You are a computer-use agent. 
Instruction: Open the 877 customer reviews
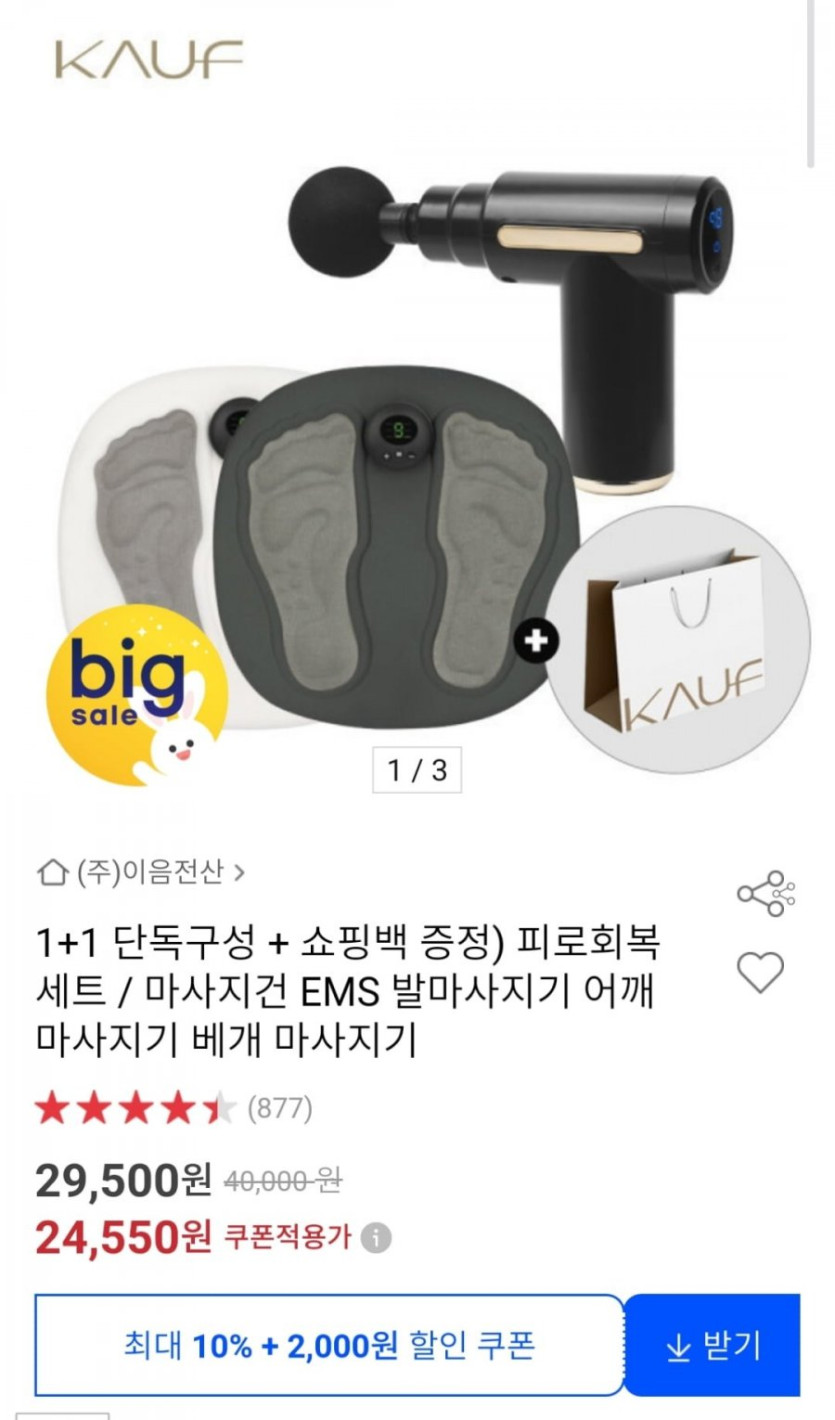click(x=280, y=1108)
